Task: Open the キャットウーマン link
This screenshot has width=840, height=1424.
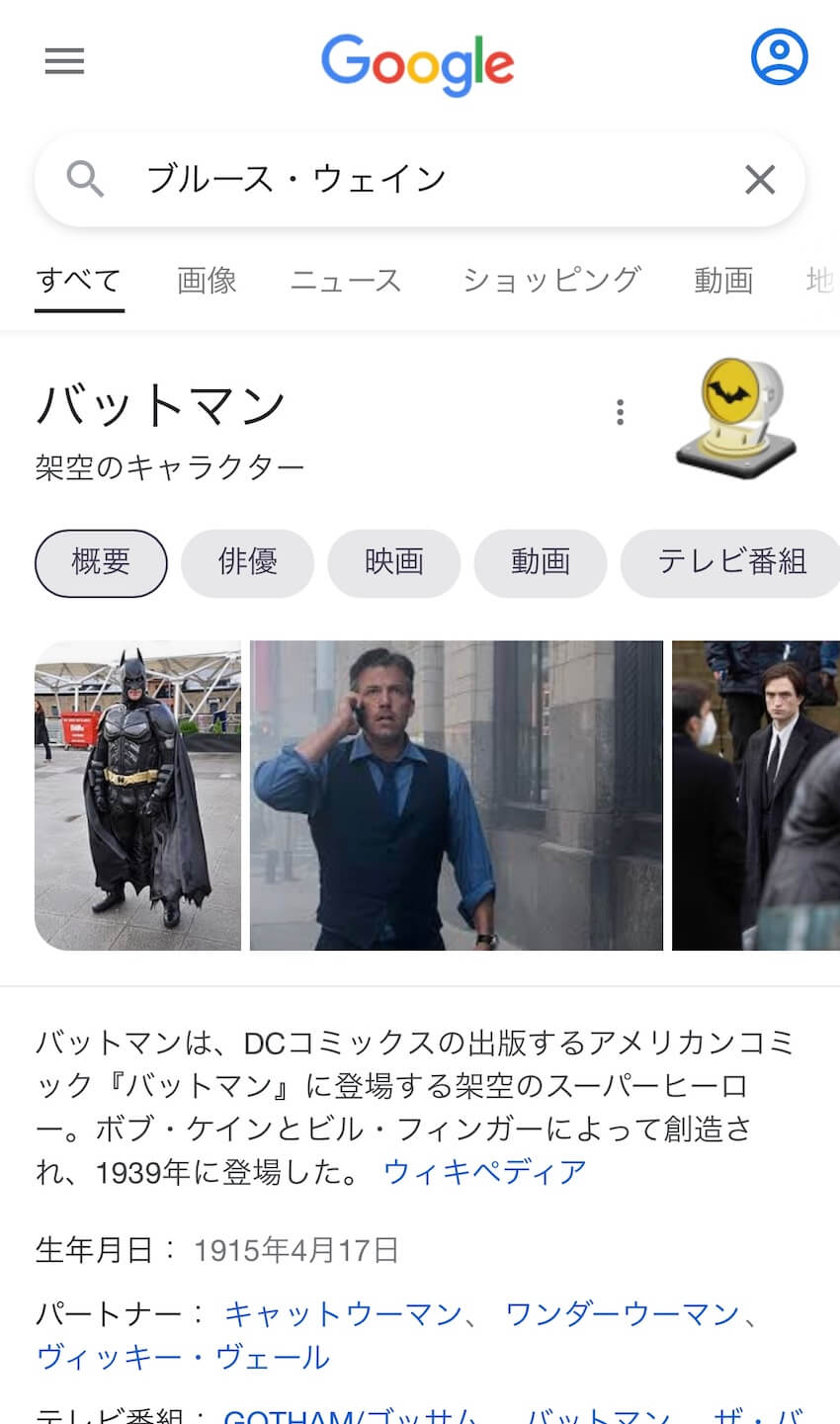Action: pyautogui.click(x=343, y=1313)
